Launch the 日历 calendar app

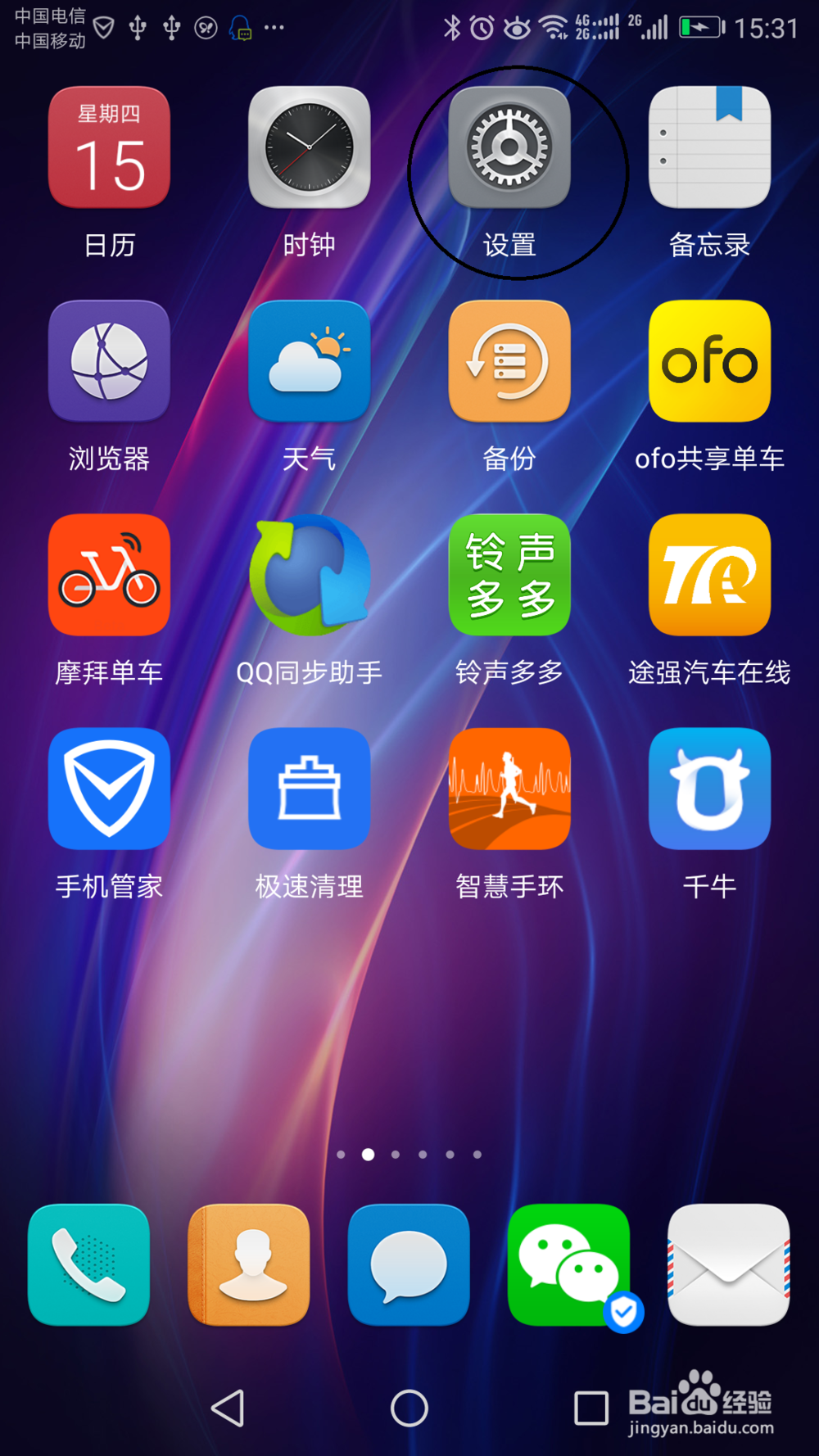coord(109,149)
